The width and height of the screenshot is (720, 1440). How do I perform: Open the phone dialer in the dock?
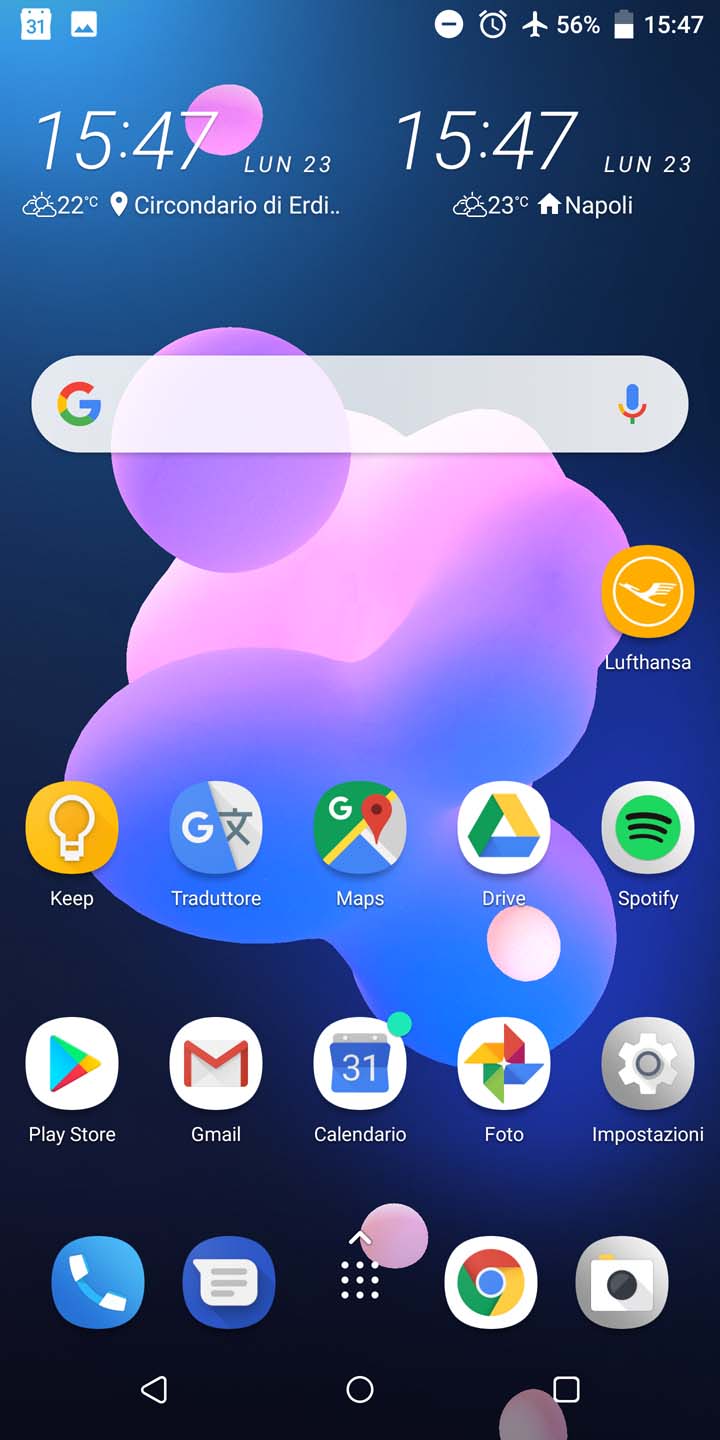[x=98, y=1282]
